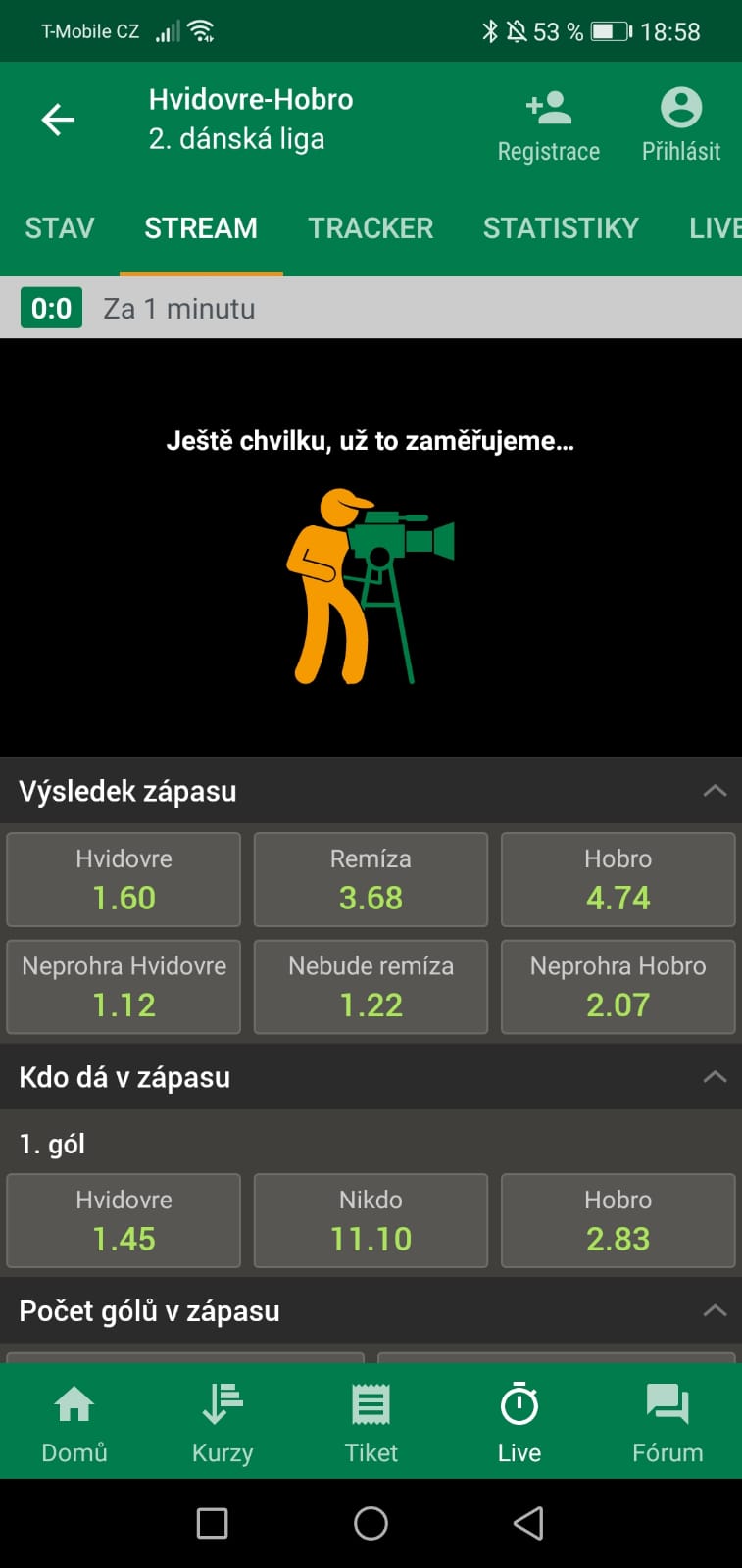Open the STATISTIKY tab
Viewport: 742px width, 1568px height.
(561, 228)
